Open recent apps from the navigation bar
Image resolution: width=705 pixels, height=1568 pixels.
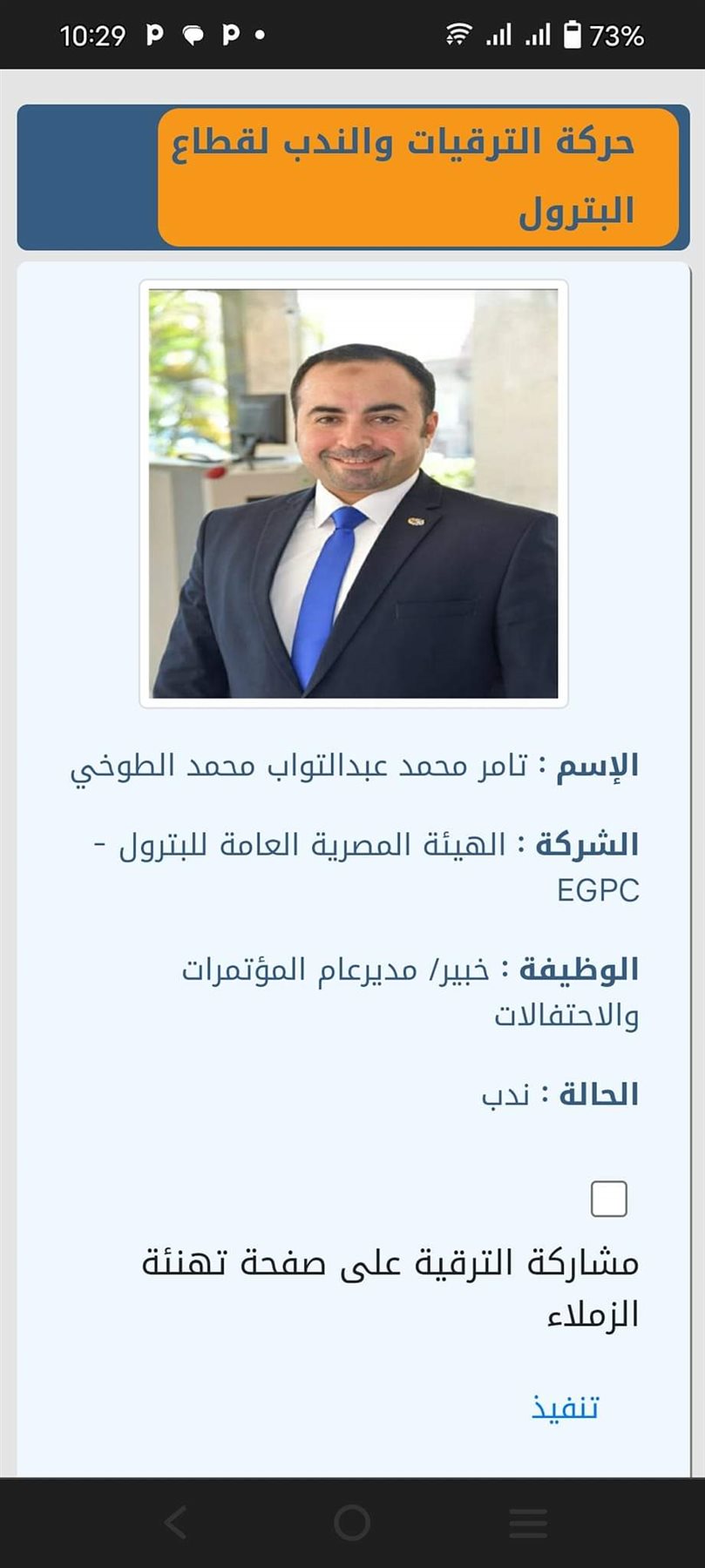coord(528,1523)
